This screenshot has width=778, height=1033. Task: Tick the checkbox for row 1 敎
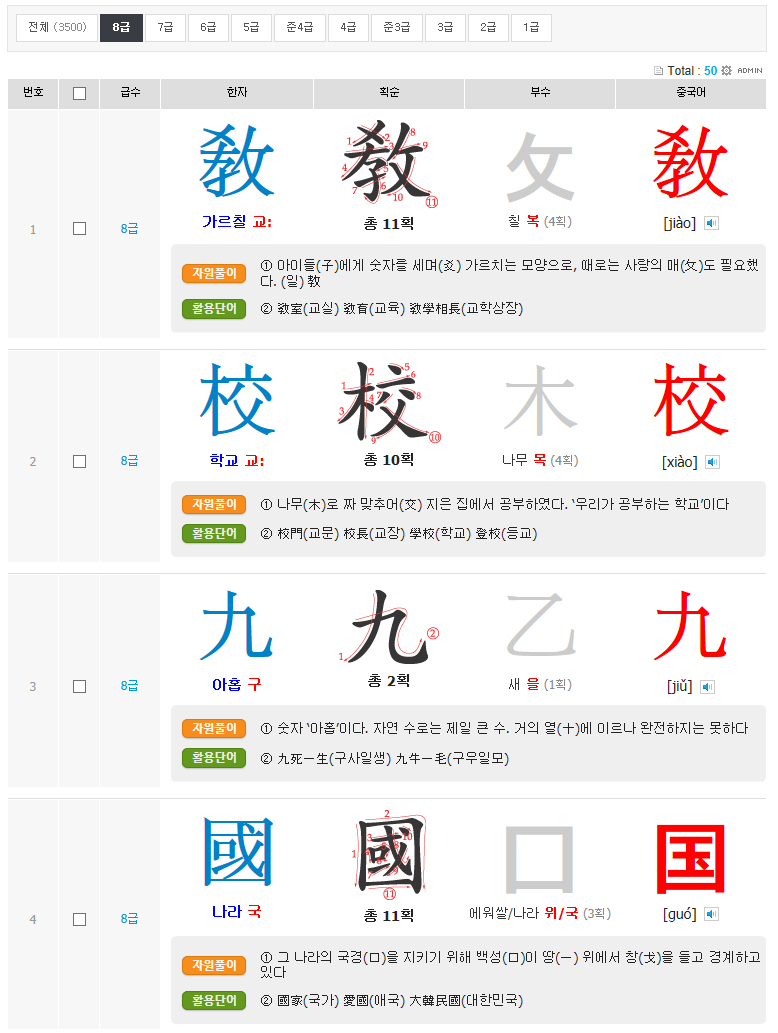click(80, 229)
